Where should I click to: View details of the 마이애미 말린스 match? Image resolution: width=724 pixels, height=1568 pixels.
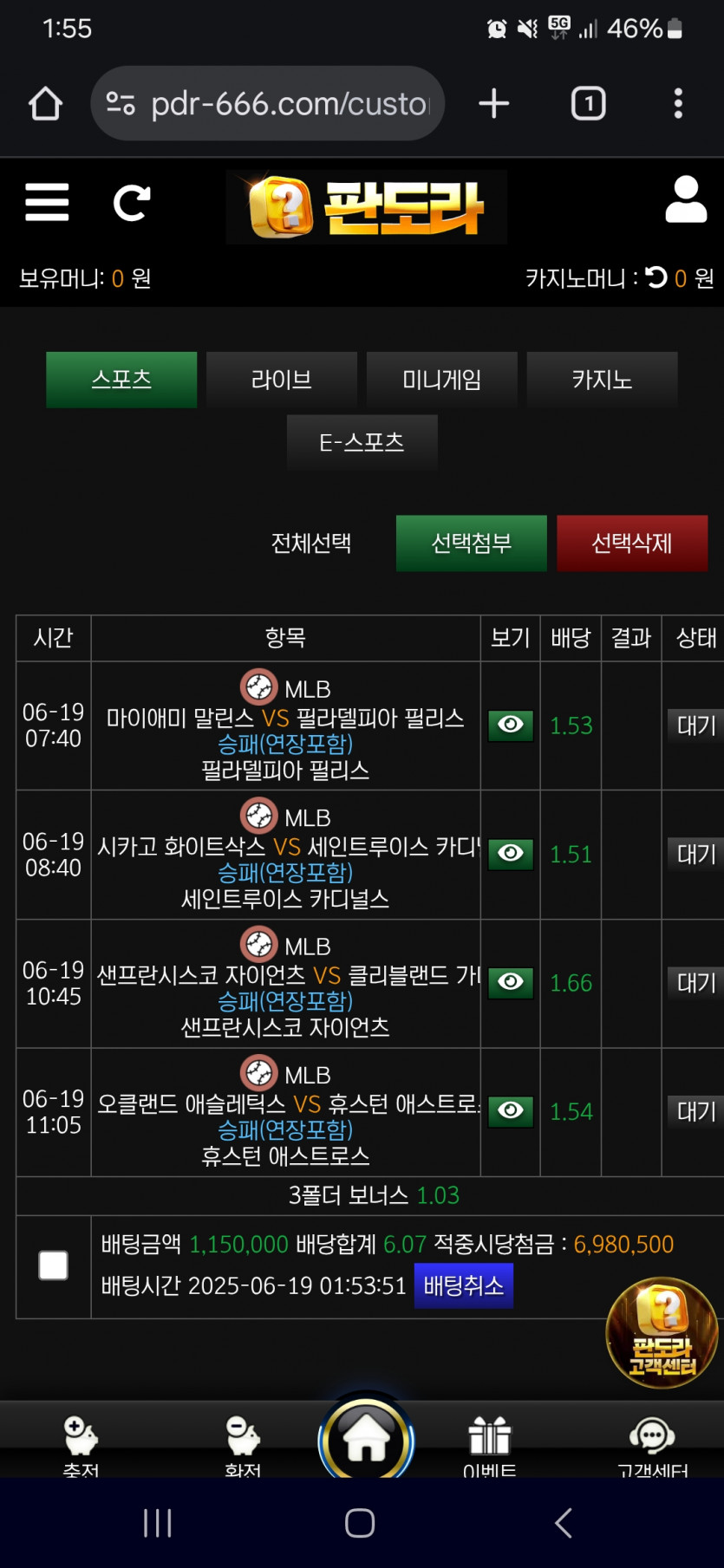511,725
